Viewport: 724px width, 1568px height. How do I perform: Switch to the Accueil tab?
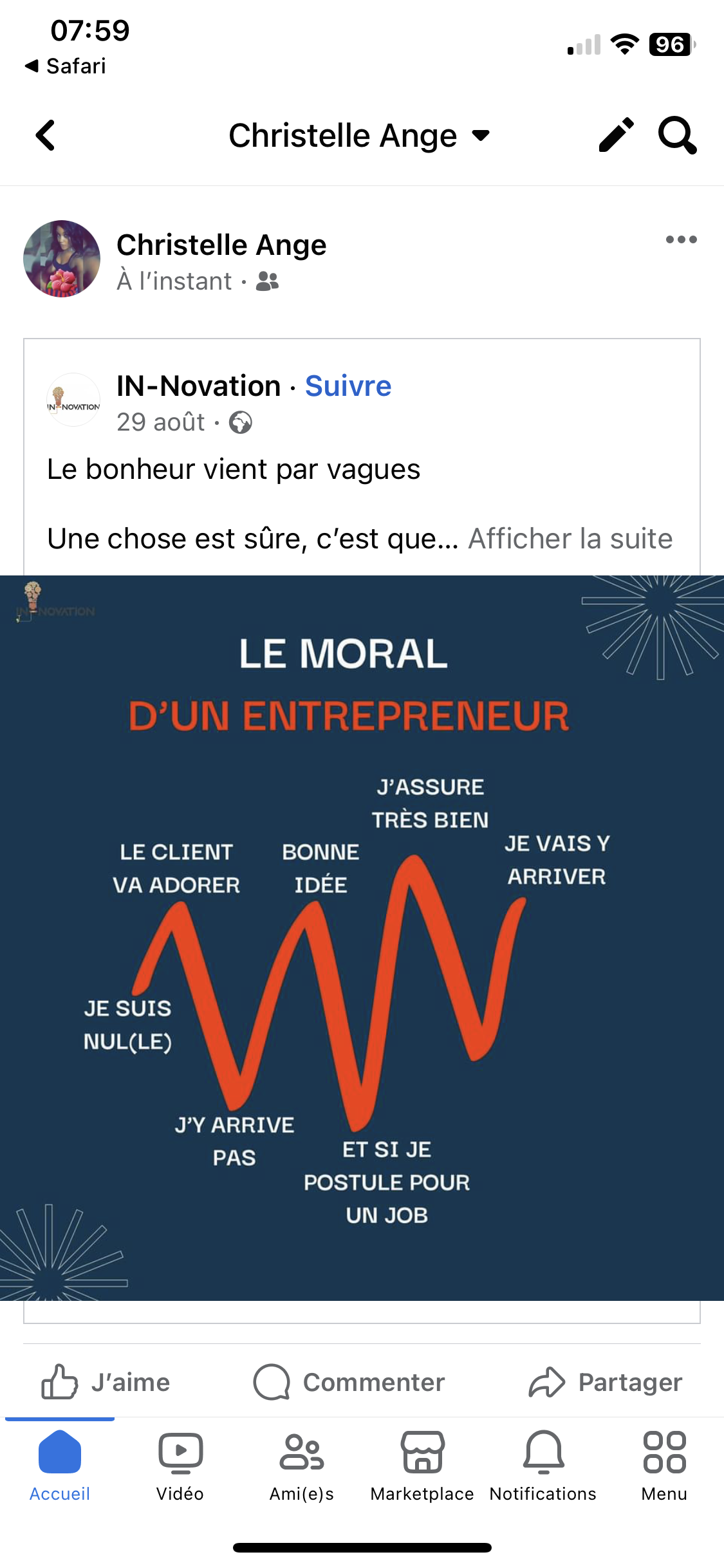tap(60, 1466)
